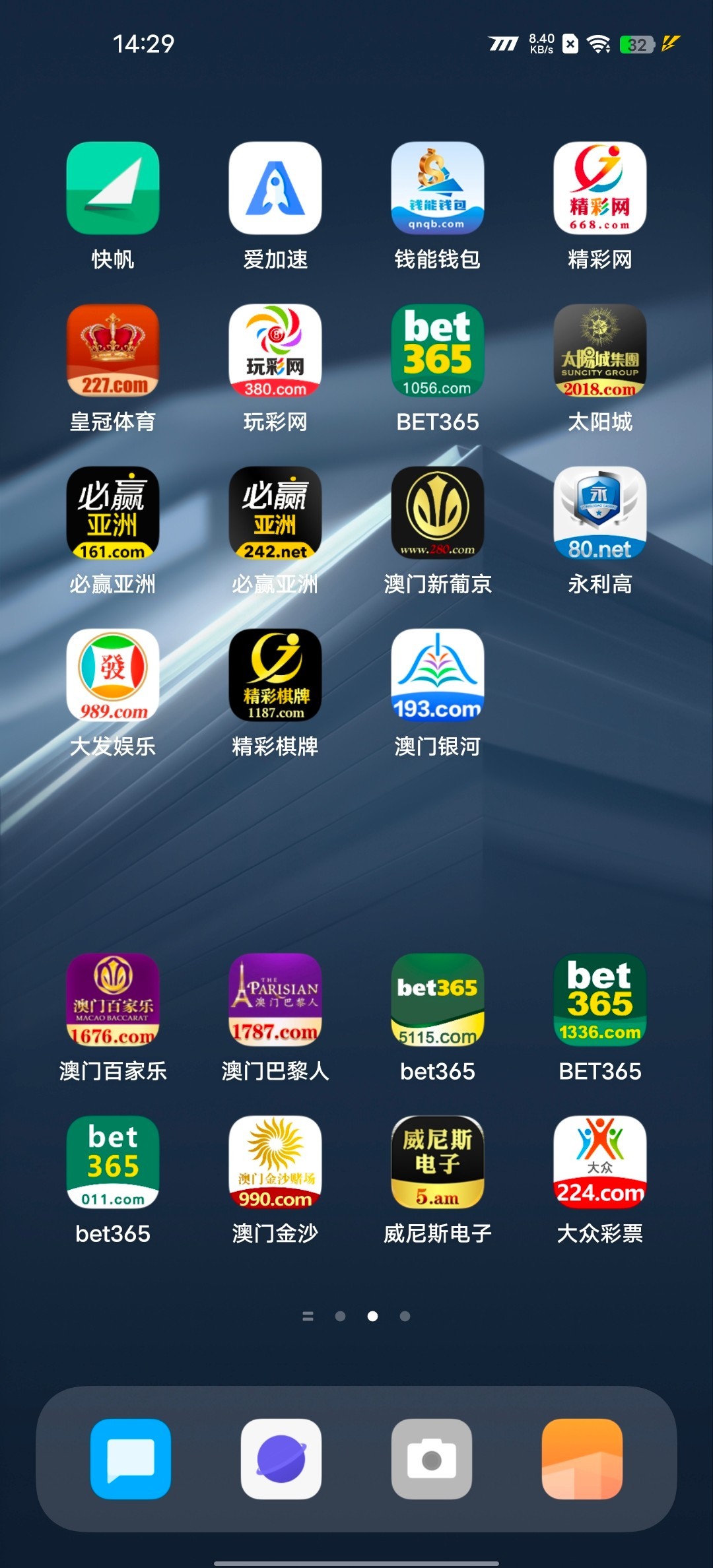The height and width of the screenshot is (1568, 713).
Task: Open the 精彩网 app
Action: tap(599, 188)
